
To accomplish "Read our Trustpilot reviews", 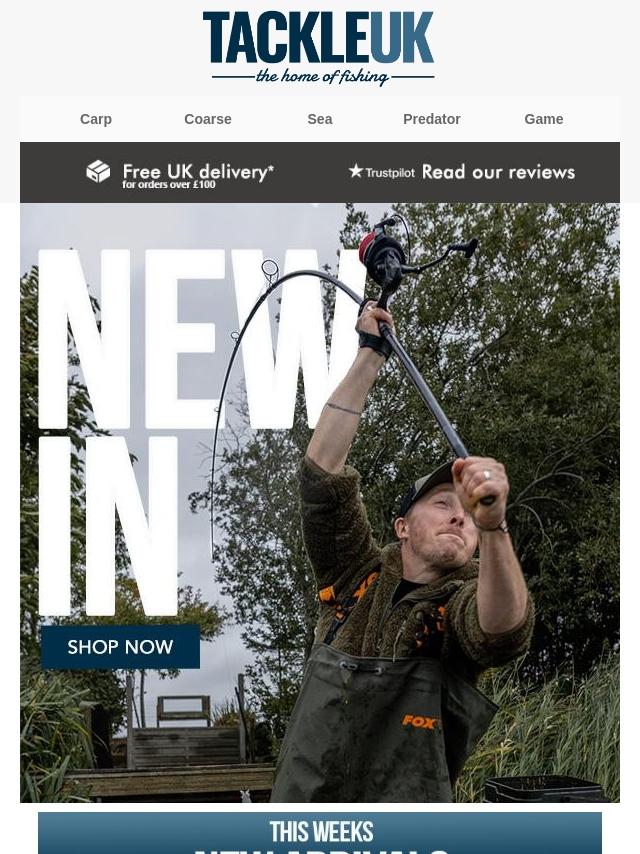I will 462,172.
